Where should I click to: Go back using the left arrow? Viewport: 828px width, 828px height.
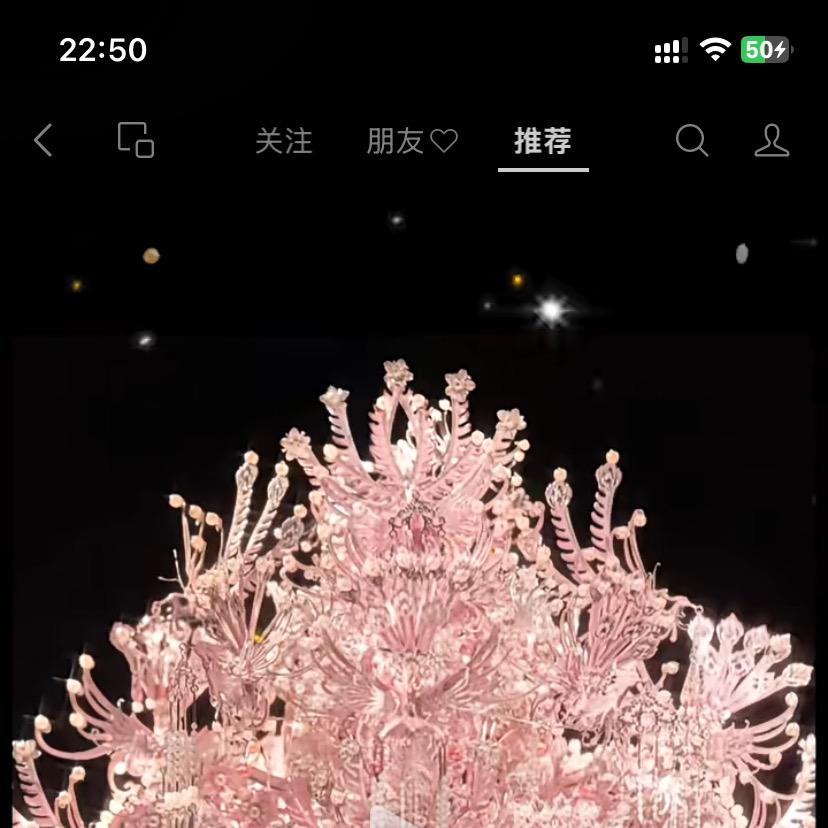(43, 141)
